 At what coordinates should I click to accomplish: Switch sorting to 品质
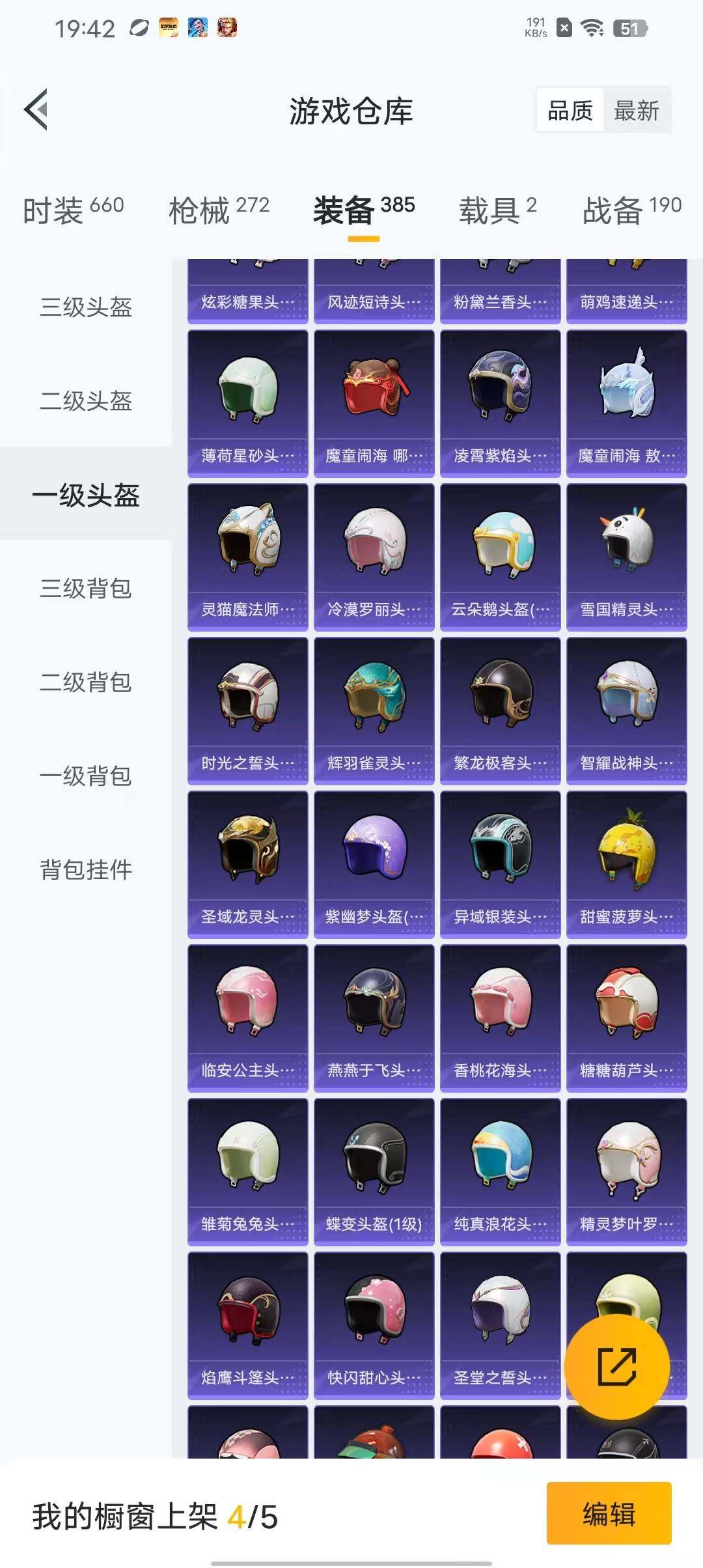pos(571,111)
